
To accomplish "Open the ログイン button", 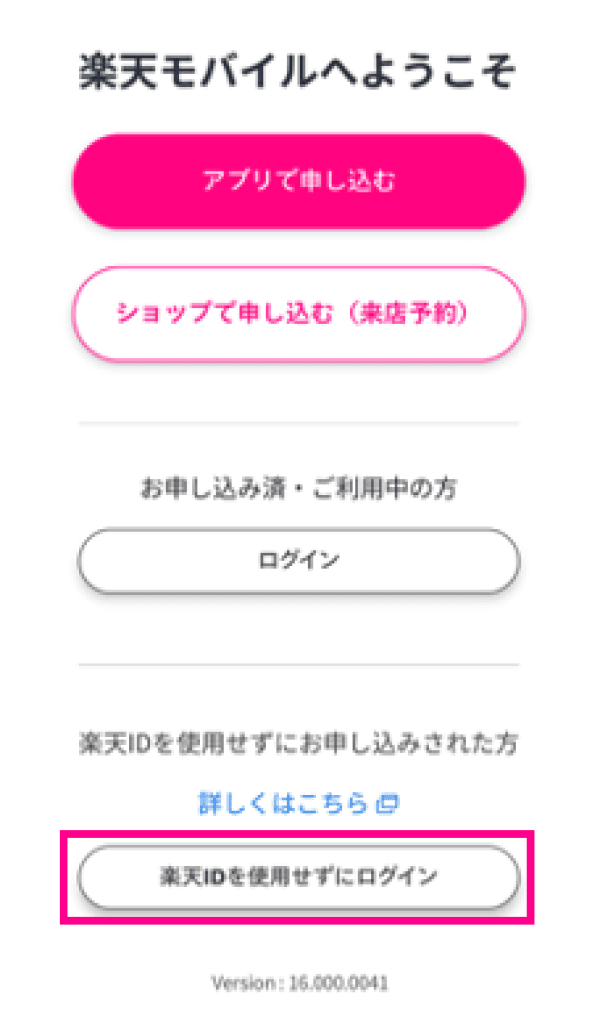I will click(298, 560).
